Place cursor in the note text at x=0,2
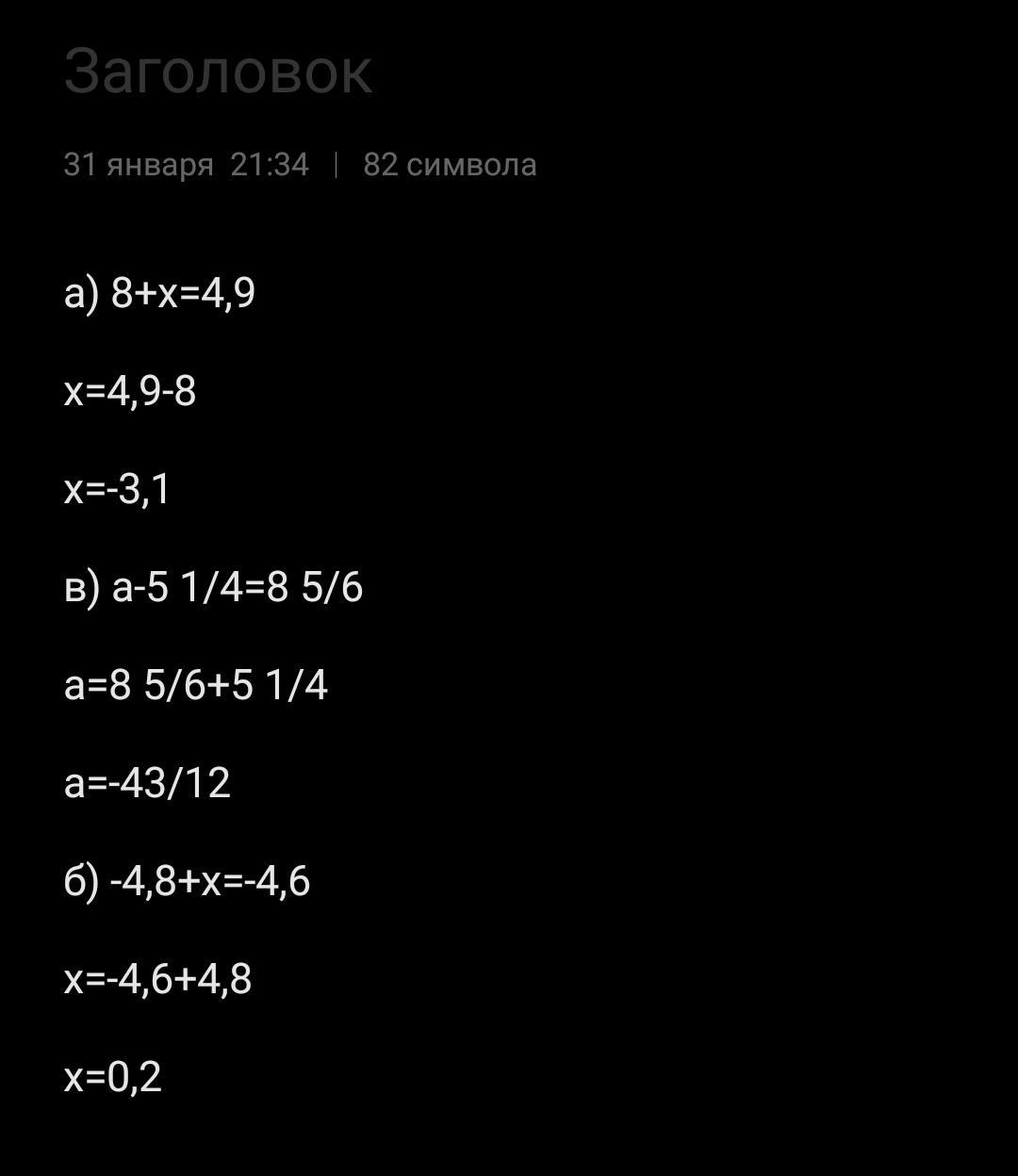 point(113,1077)
